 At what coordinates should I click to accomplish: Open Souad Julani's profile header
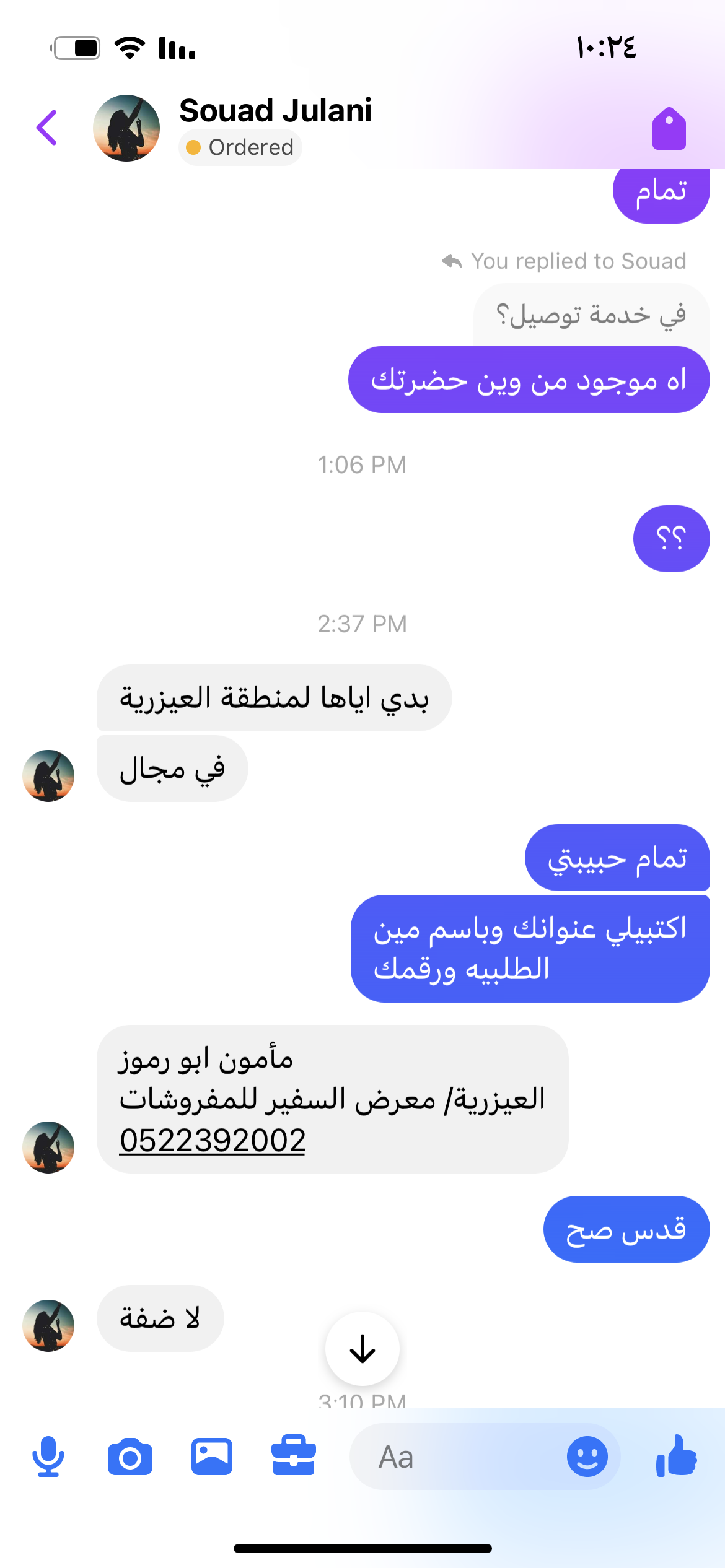(x=275, y=111)
